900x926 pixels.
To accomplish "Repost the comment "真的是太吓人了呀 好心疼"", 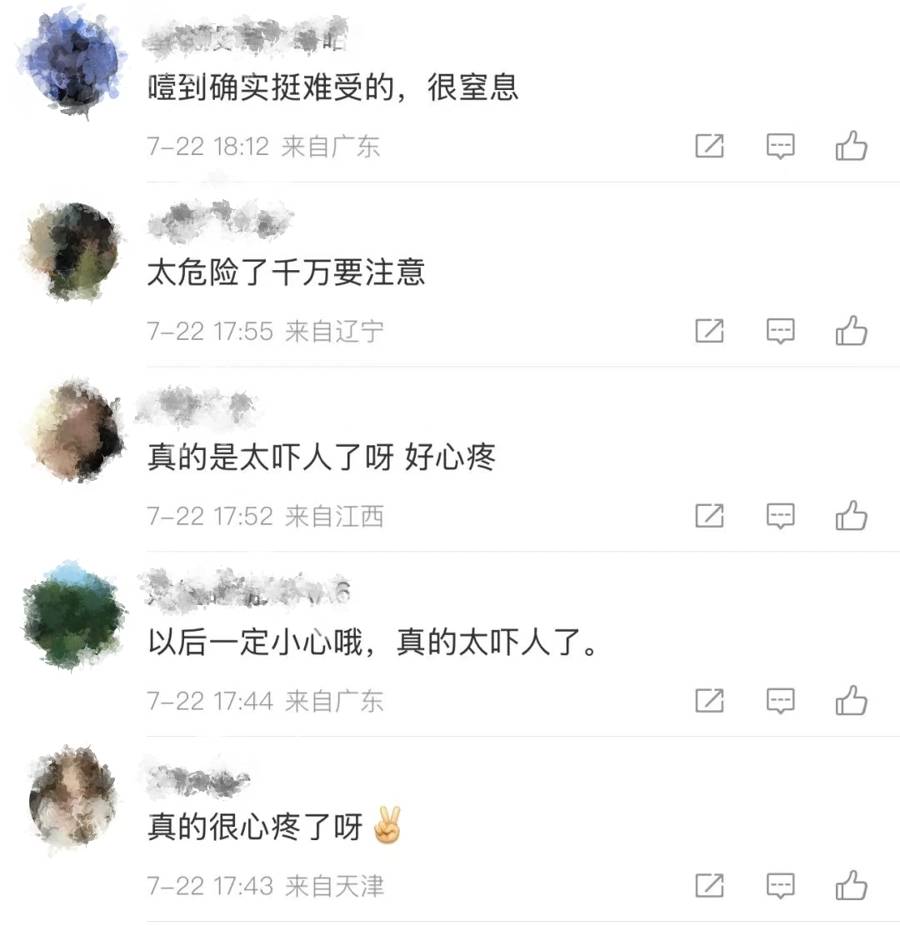I will click(x=709, y=516).
